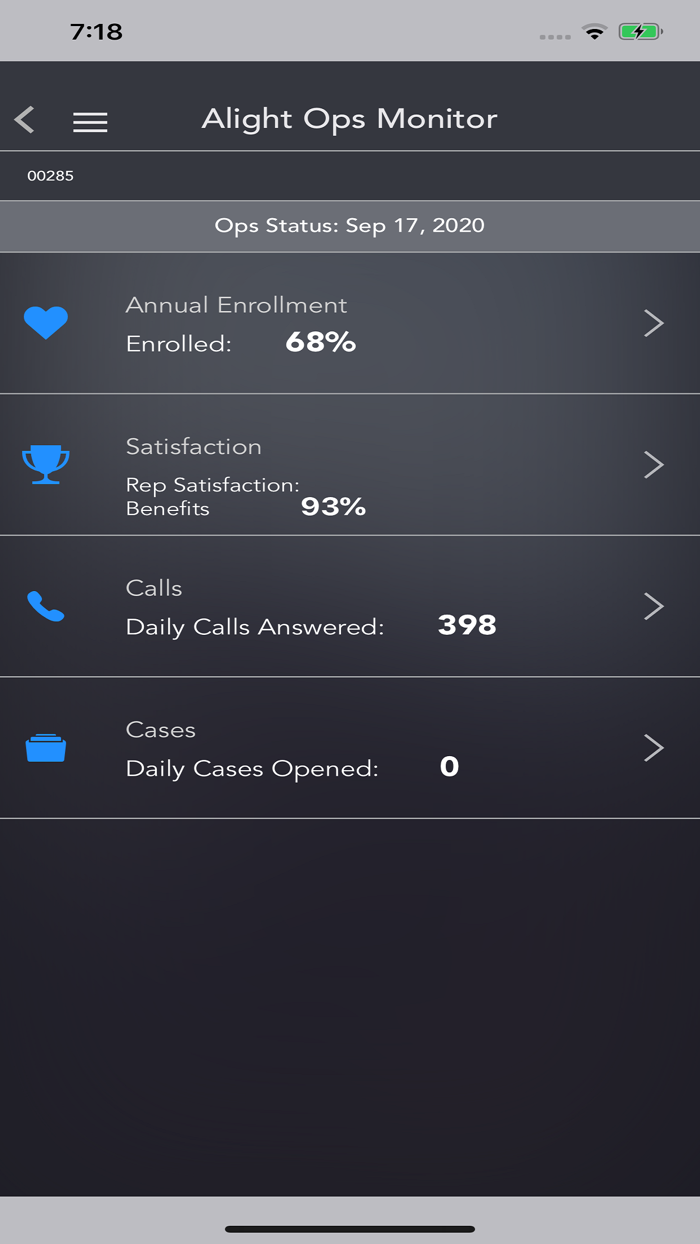Go back using the header arrow
Screen dimensions: 700x1244
tap(25, 120)
